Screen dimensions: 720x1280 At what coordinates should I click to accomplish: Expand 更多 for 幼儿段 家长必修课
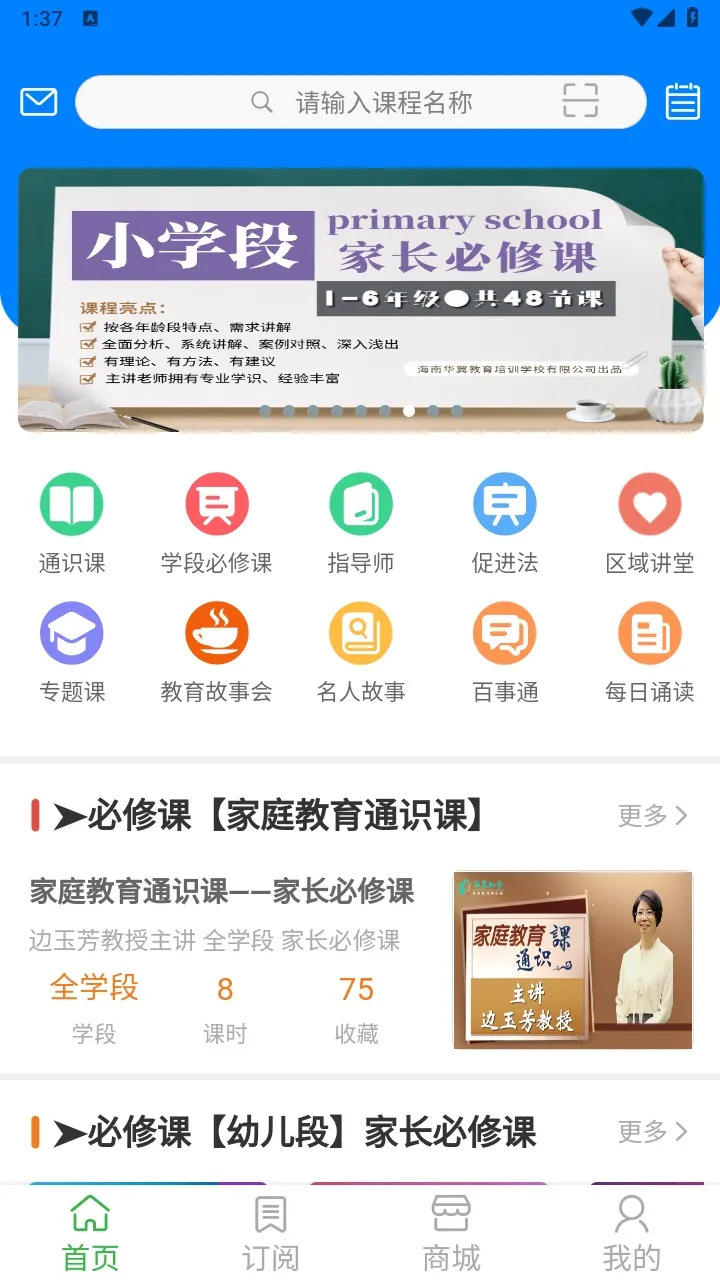pyautogui.click(x=652, y=1133)
